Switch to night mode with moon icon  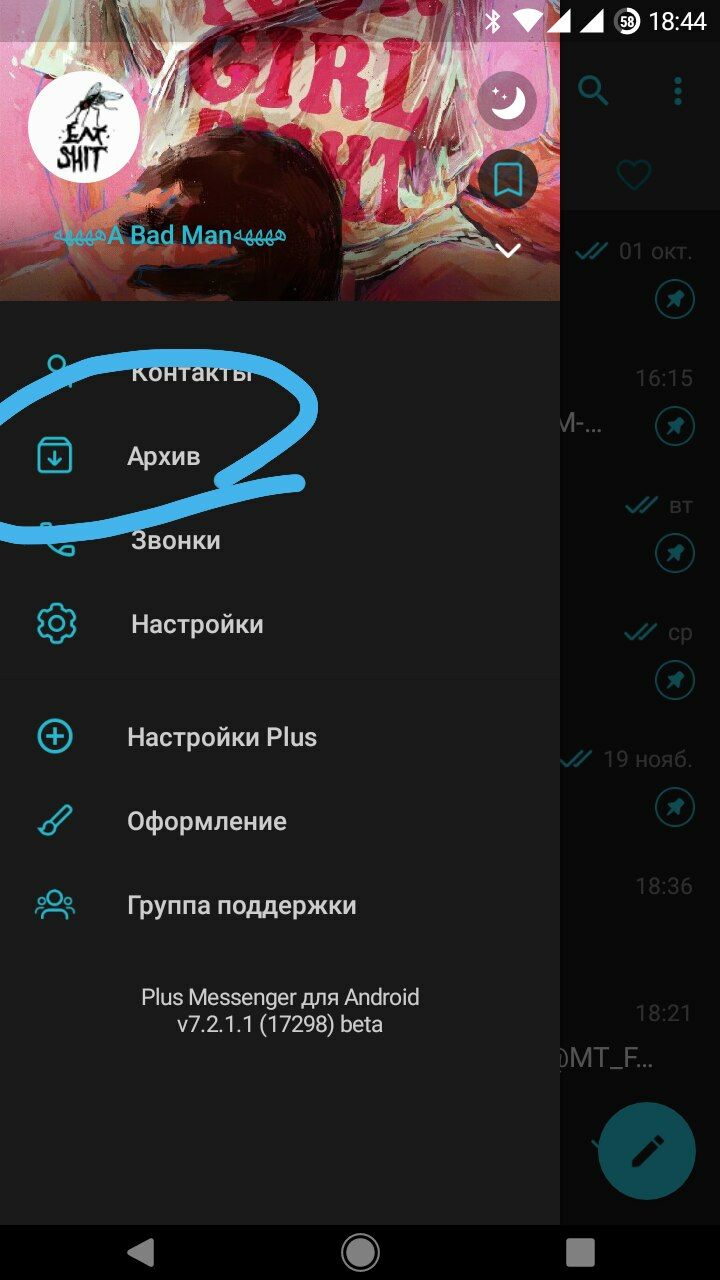[507, 101]
